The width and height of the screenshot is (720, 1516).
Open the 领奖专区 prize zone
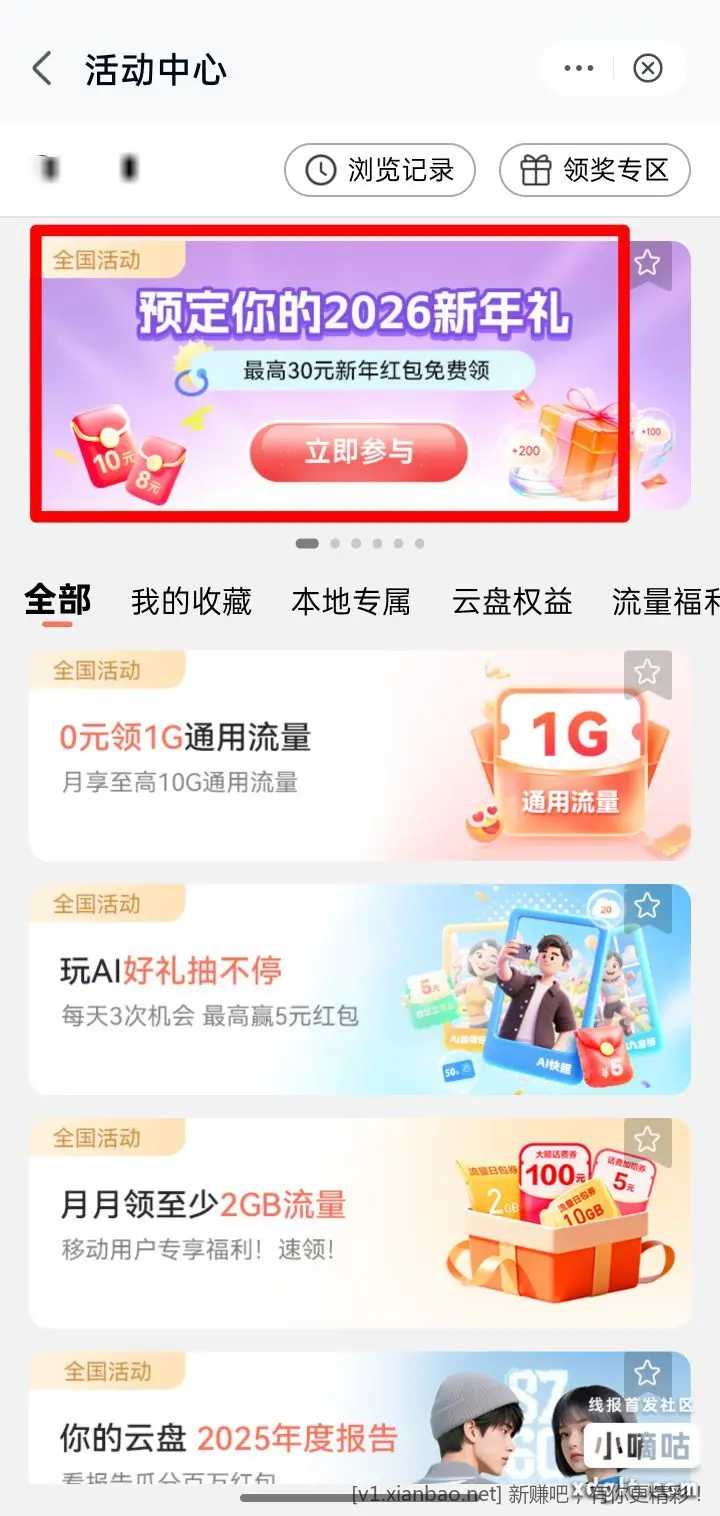click(x=595, y=170)
